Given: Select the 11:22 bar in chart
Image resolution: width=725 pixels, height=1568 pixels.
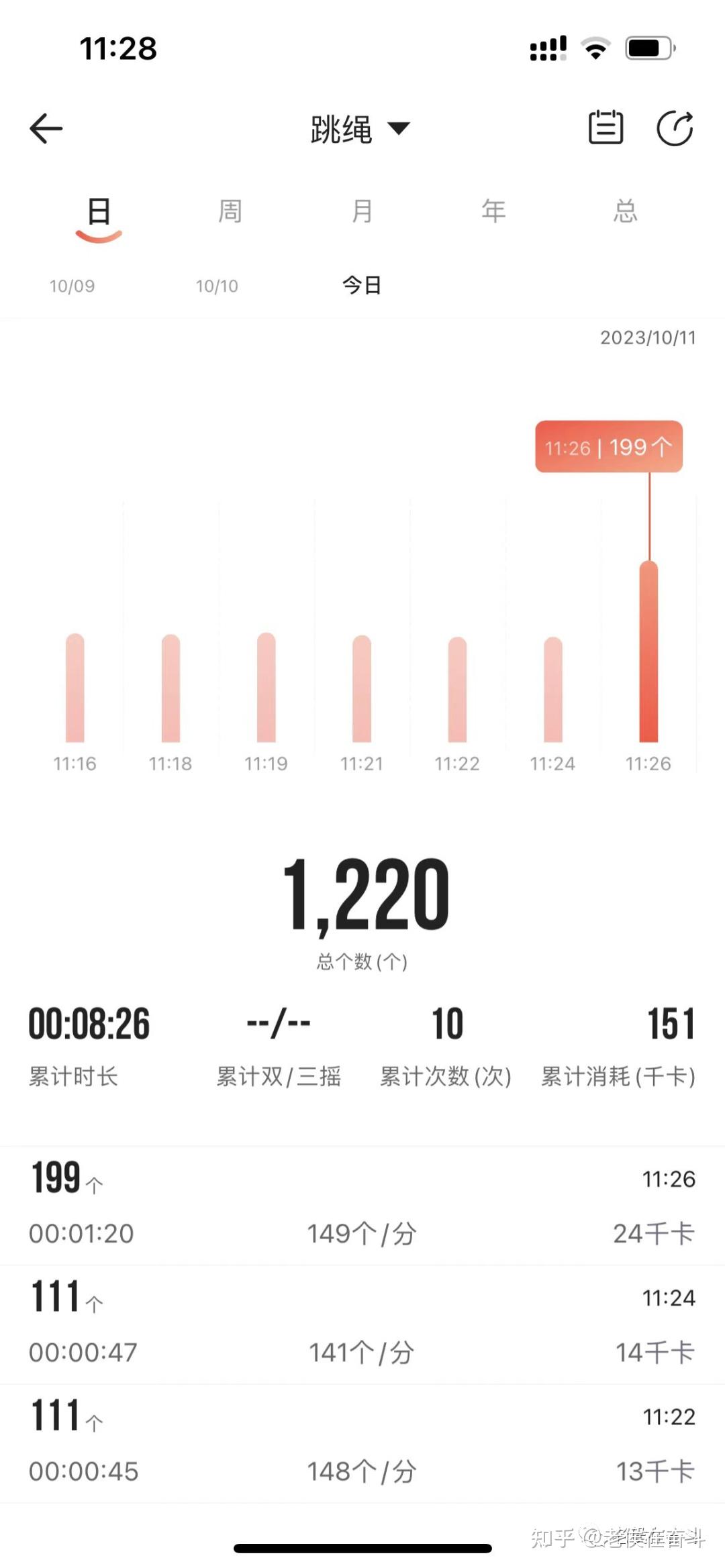Looking at the screenshot, I should [457, 689].
